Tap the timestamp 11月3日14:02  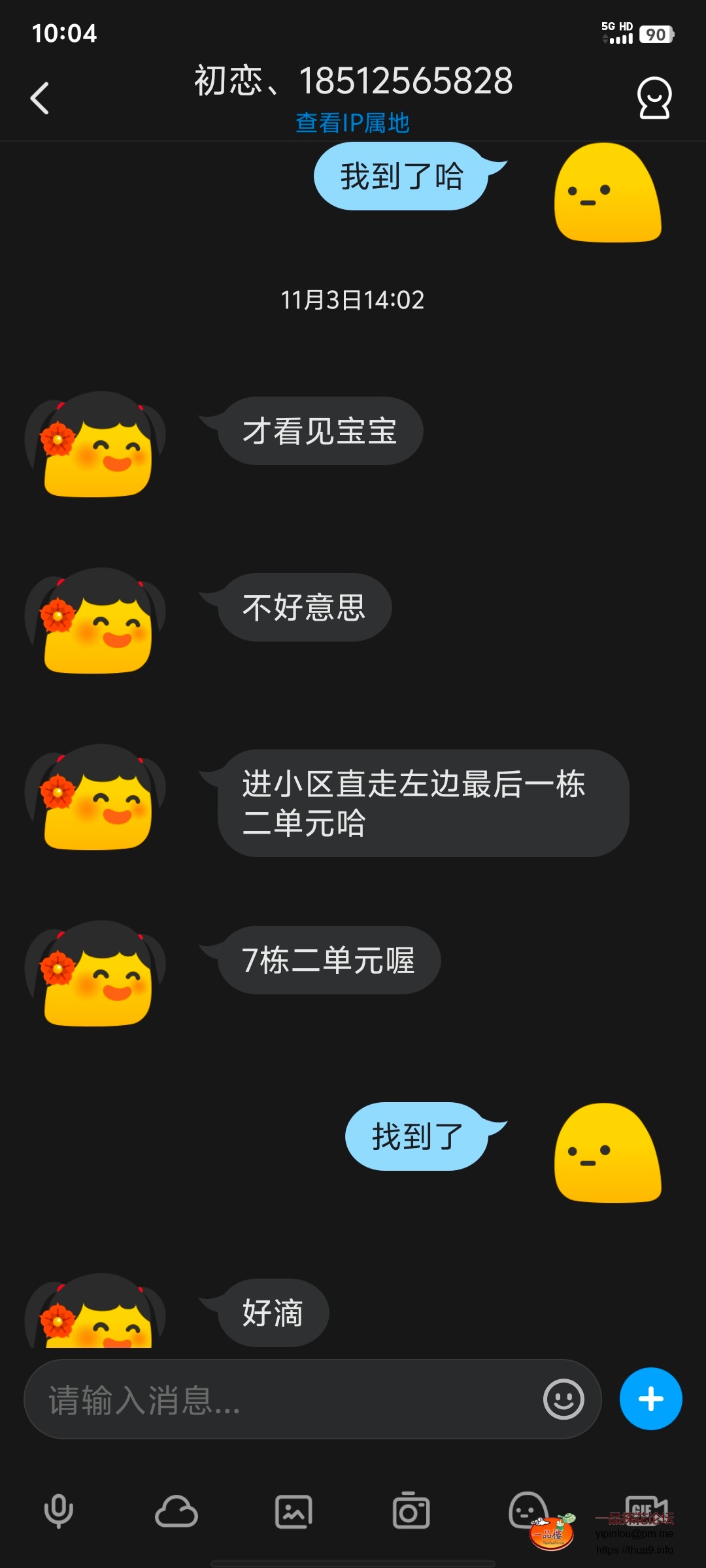point(352,301)
